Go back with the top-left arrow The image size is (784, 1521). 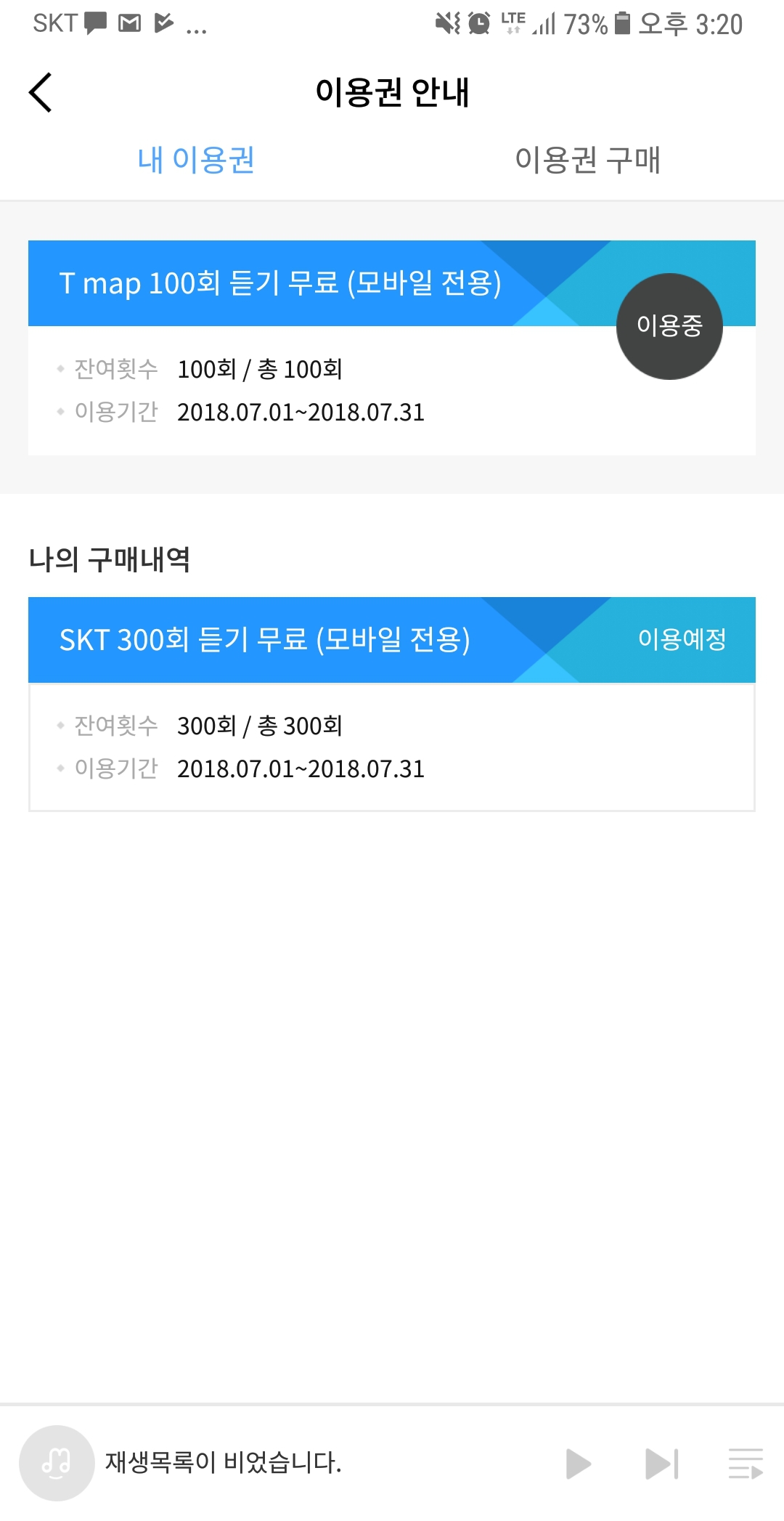coord(41,92)
